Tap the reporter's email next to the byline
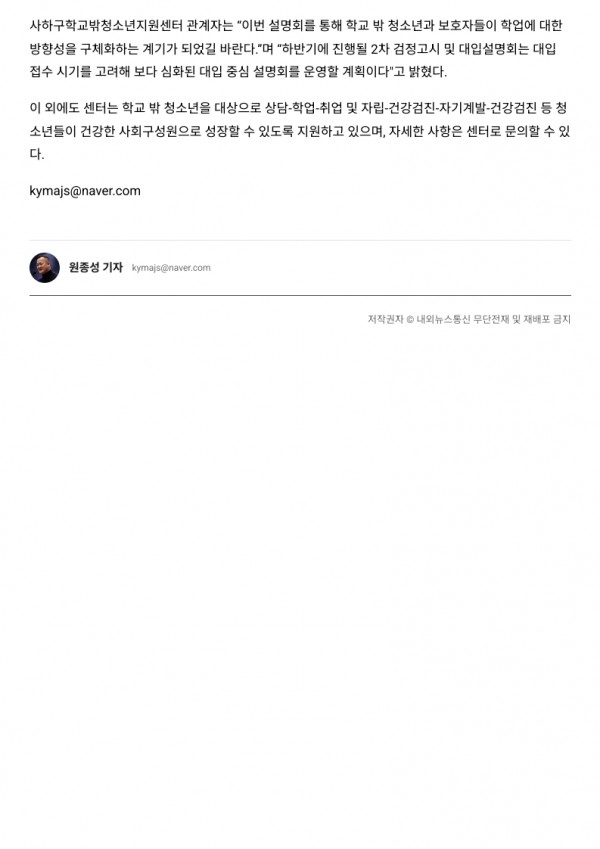The image size is (600, 849). point(171,268)
